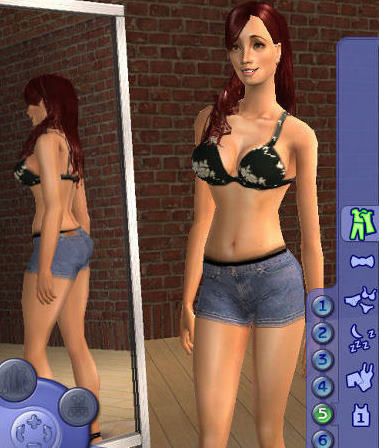Go to step 6
This screenshot has width=379, height=448.
(322, 439)
